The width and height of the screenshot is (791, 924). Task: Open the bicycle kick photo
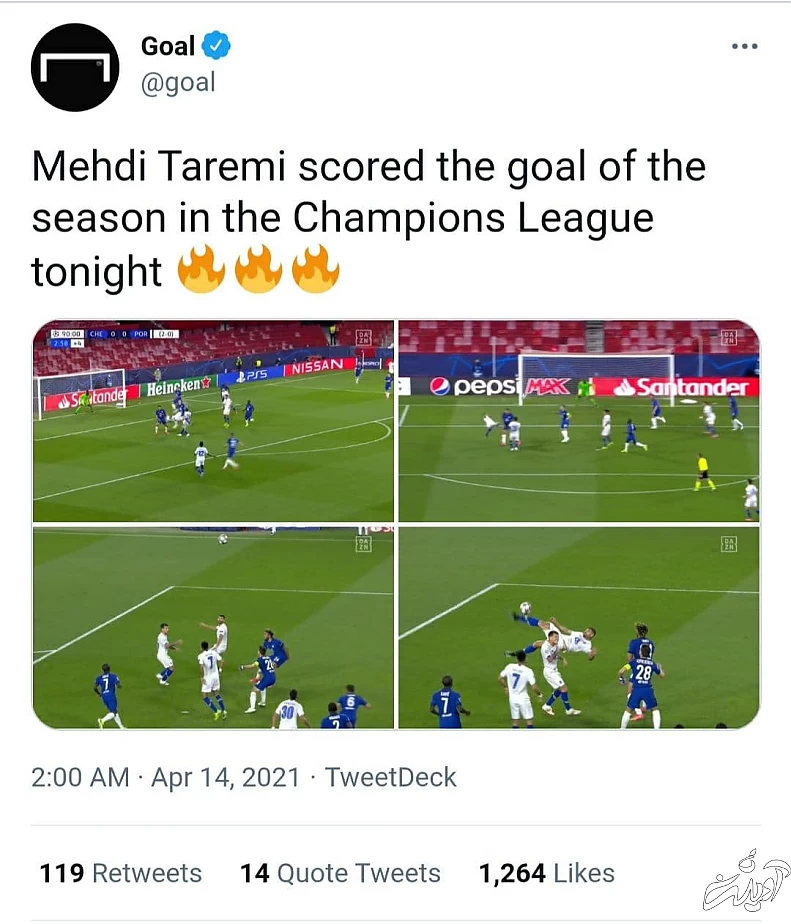pos(578,627)
